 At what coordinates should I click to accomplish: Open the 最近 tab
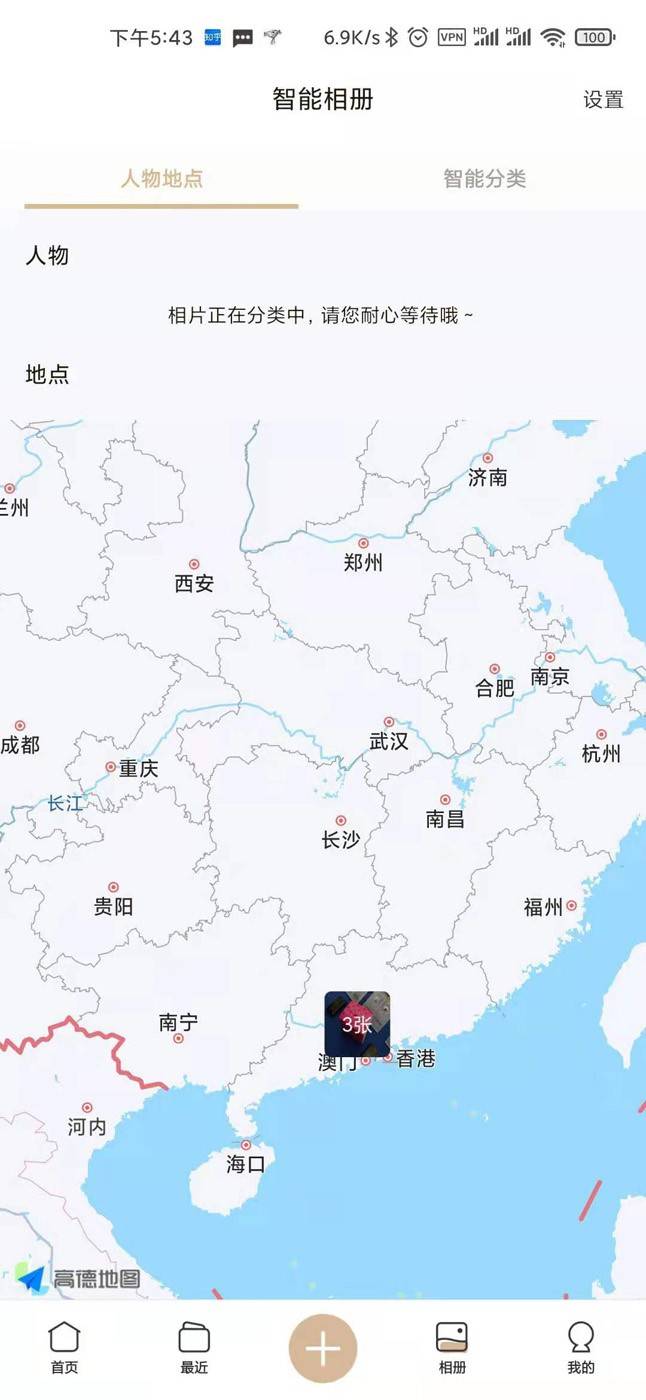(194, 1346)
